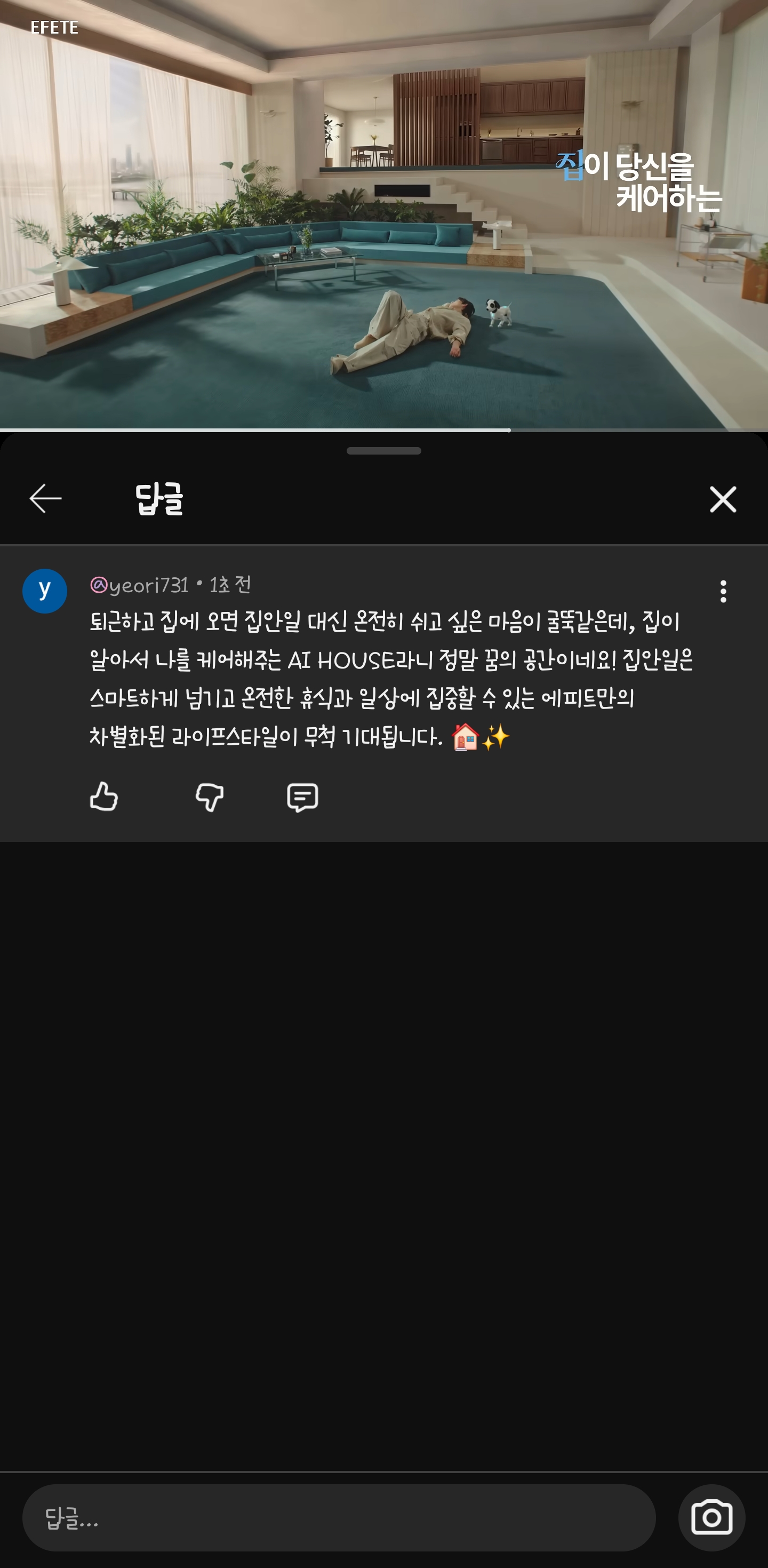Image resolution: width=768 pixels, height=1568 pixels.
Task: Tap the EFETE video player
Action: 384,214
